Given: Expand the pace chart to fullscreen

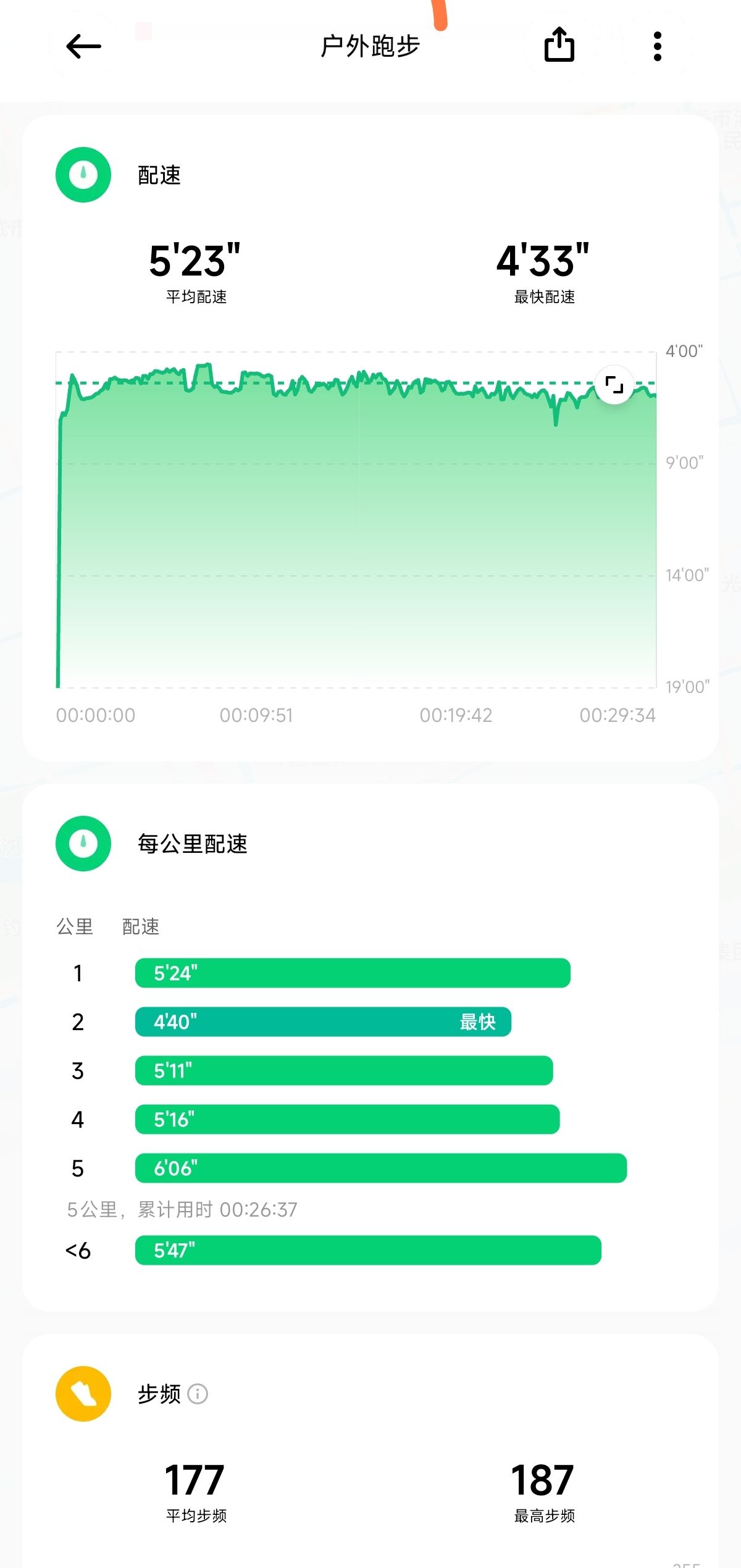Looking at the screenshot, I should [614, 385].
